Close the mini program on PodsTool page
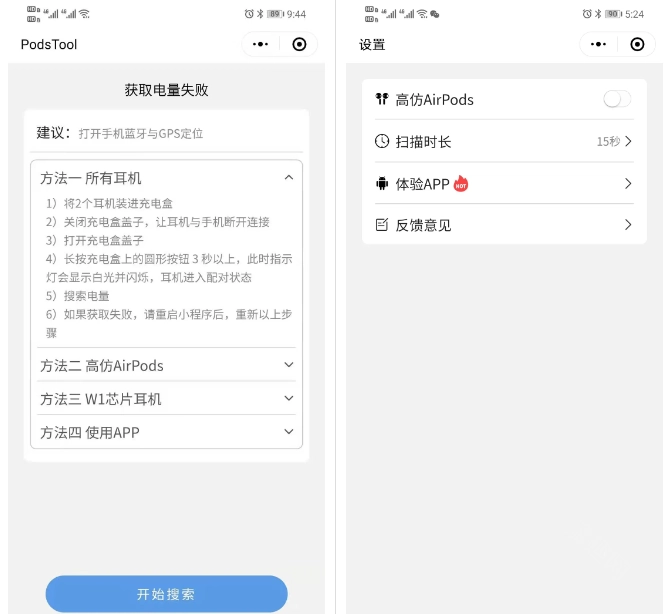 pos(299,44)
